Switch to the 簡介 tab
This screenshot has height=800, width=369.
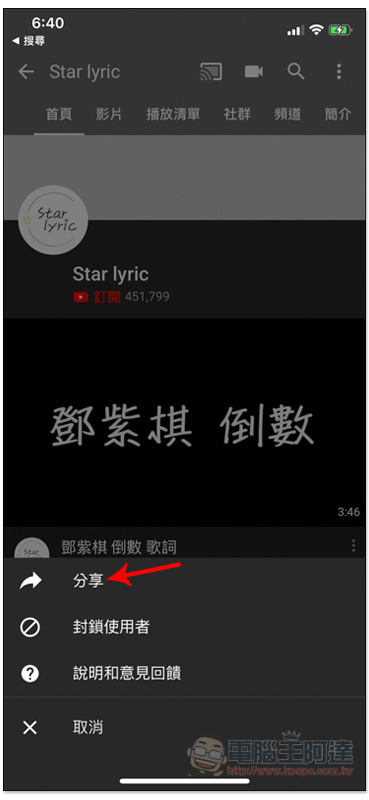[338, 114]
